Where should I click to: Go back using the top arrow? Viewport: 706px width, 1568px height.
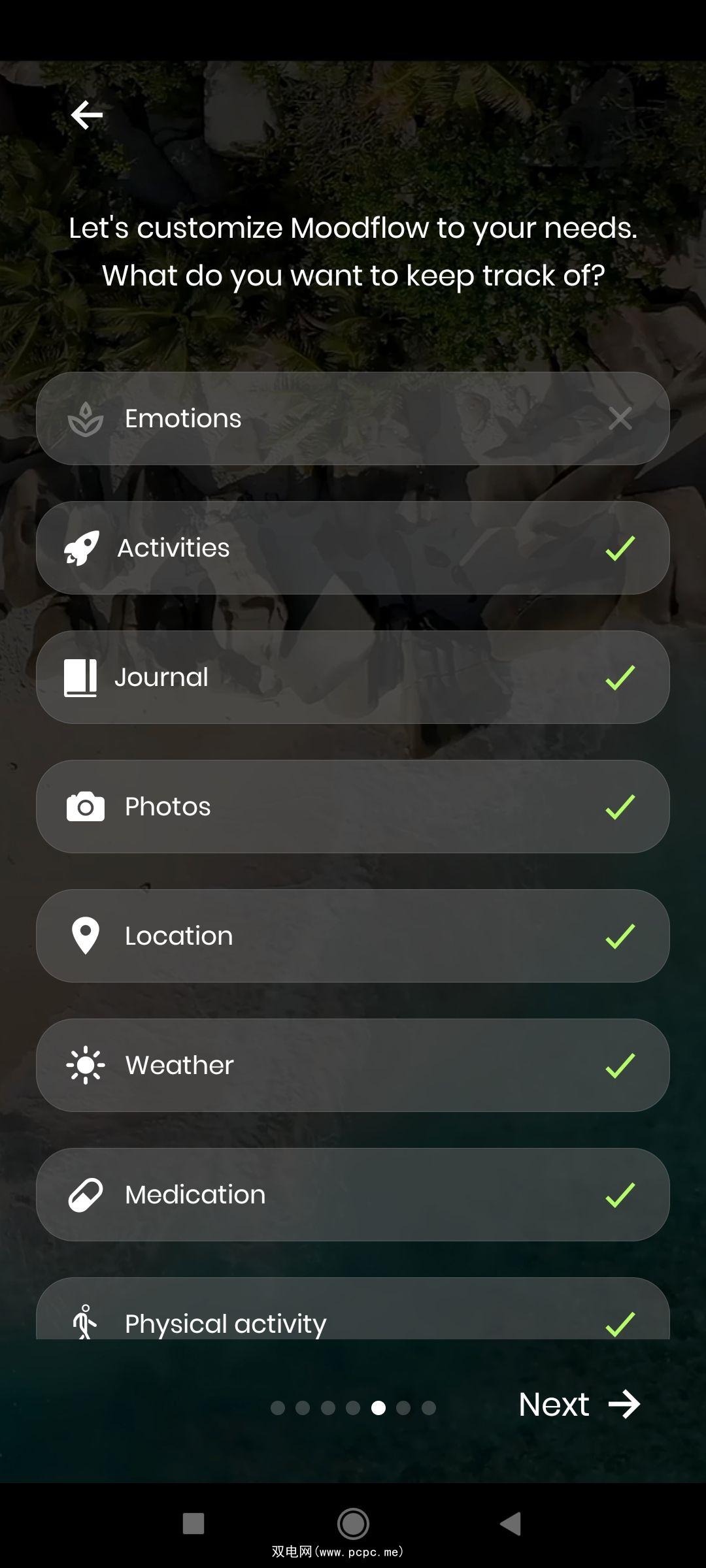click(87, 116)
